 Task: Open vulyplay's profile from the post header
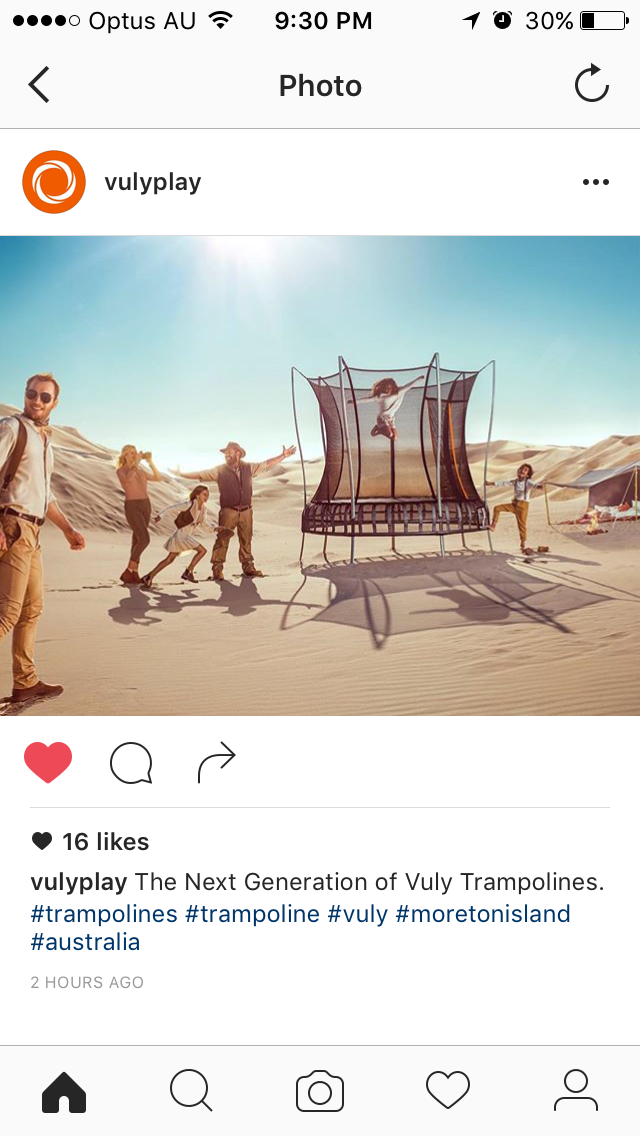coord(152,182)
